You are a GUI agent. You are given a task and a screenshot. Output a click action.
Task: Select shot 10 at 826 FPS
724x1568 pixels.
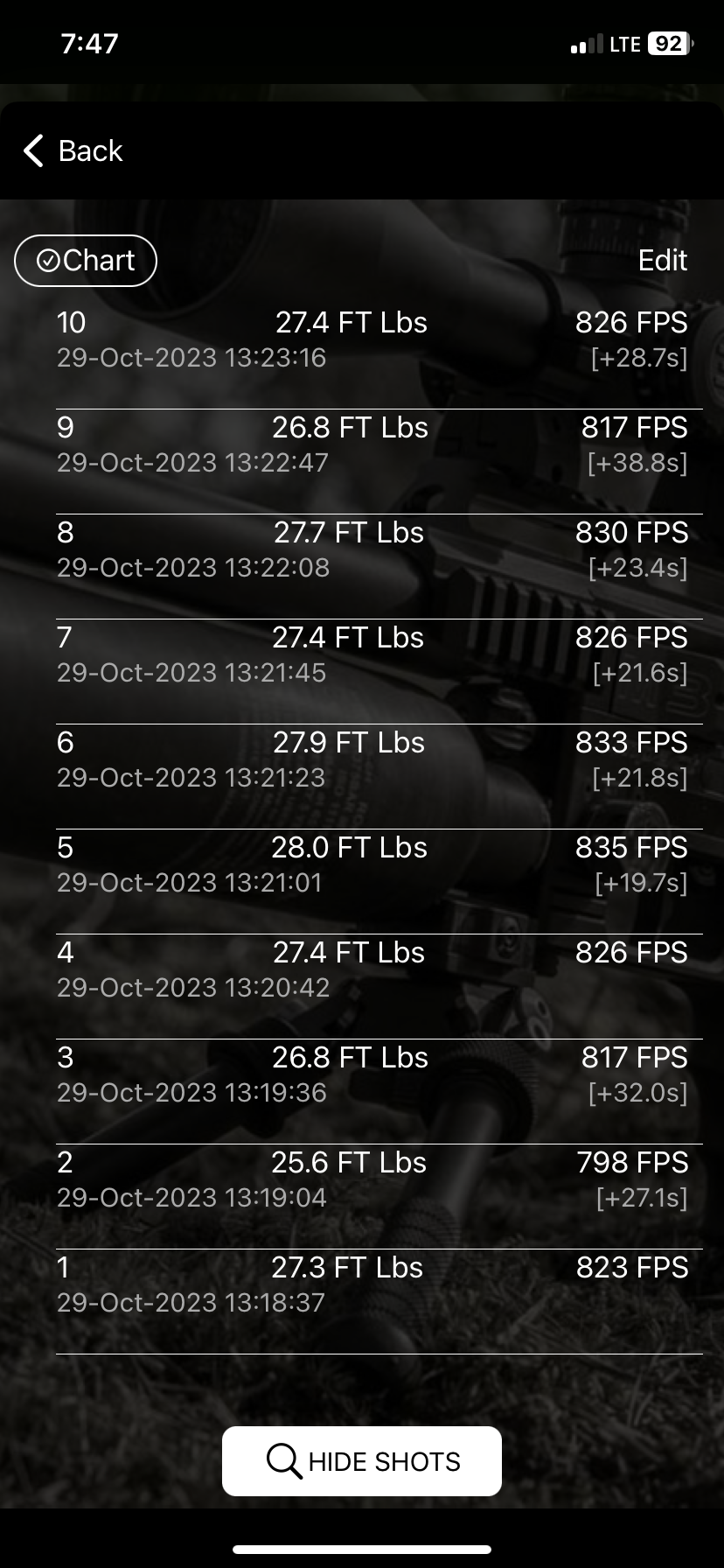pos(372,339)
